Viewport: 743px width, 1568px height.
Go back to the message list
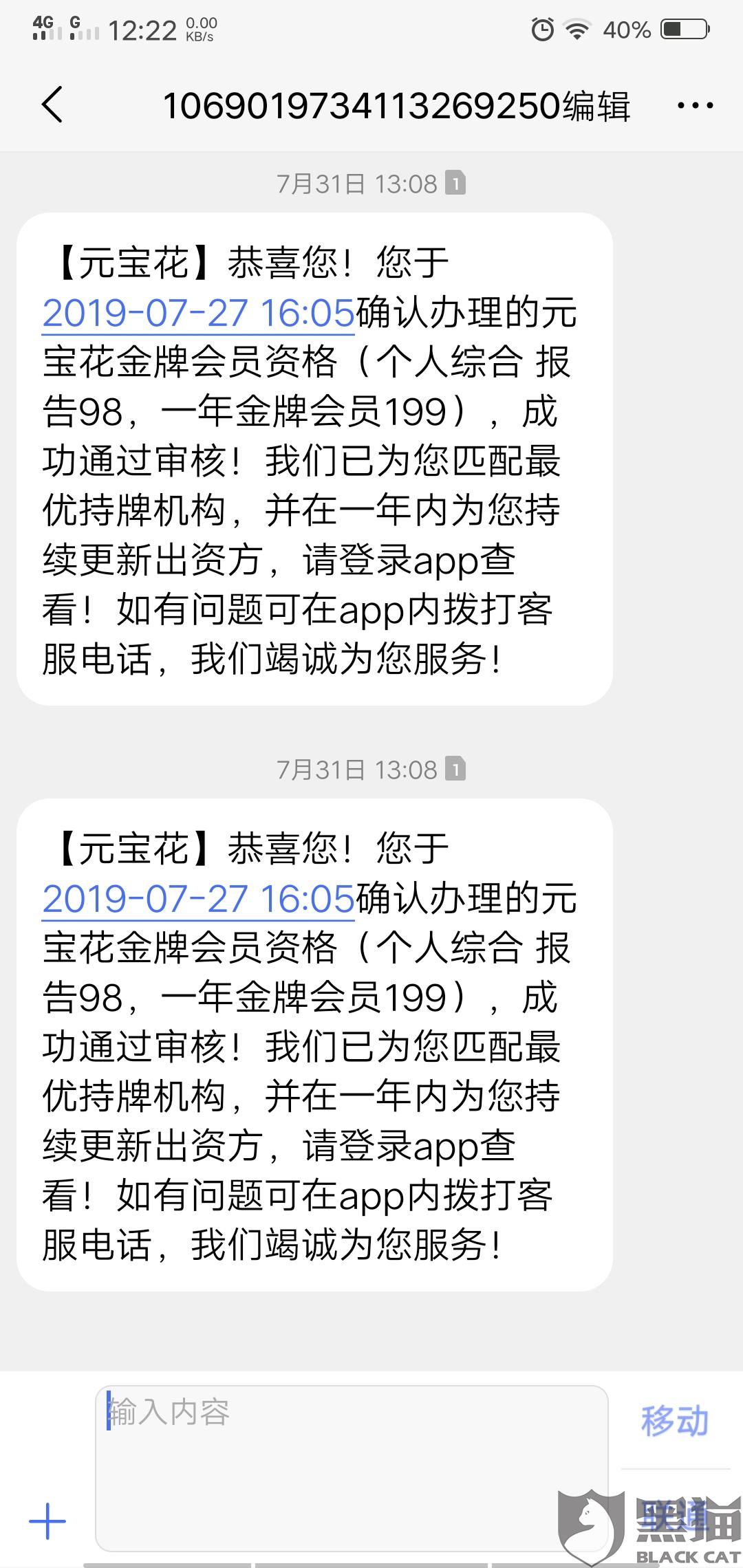tap(52, 105)
